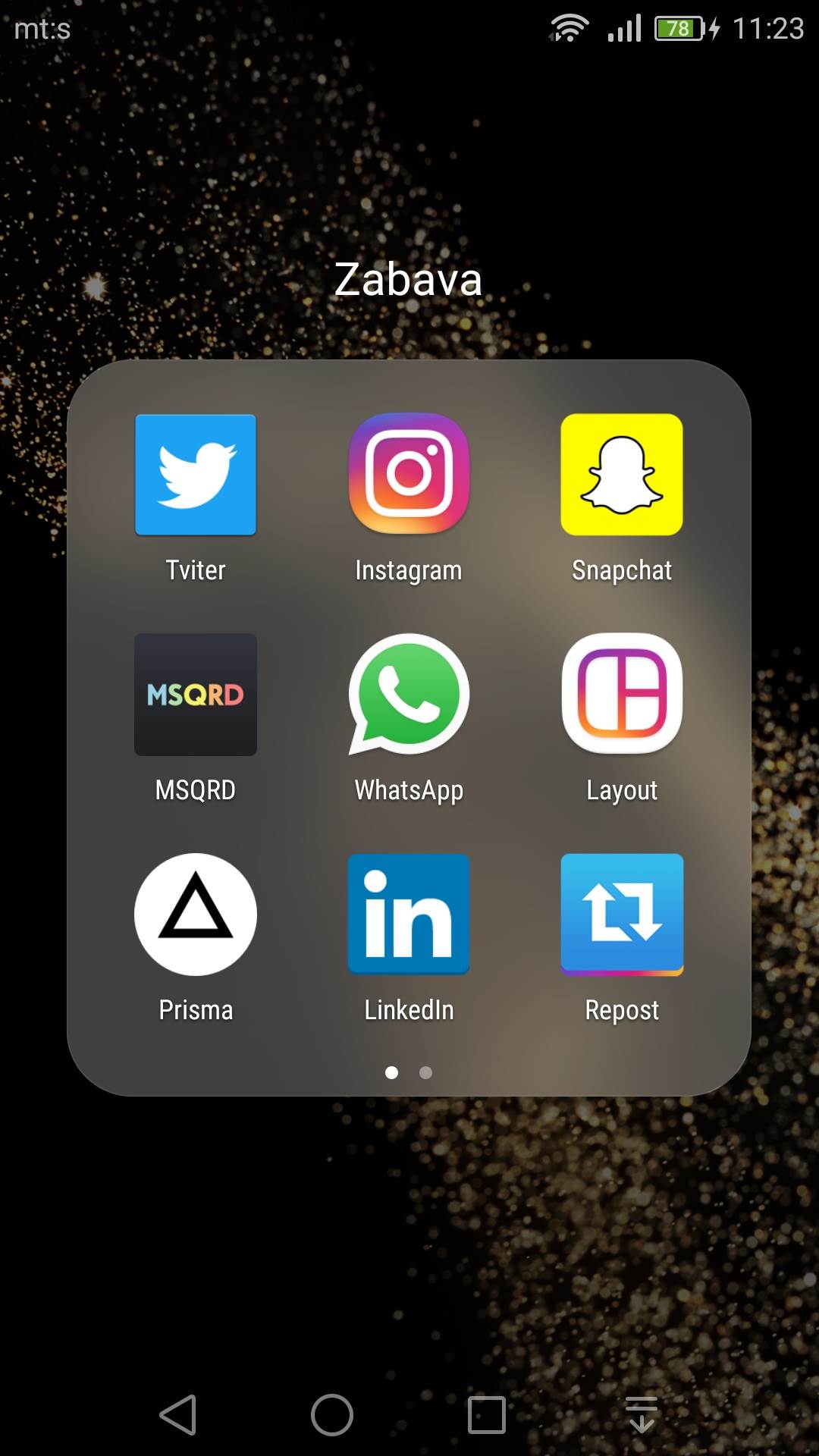
Task: Open WhatsApp
Action: pos(409,694)
